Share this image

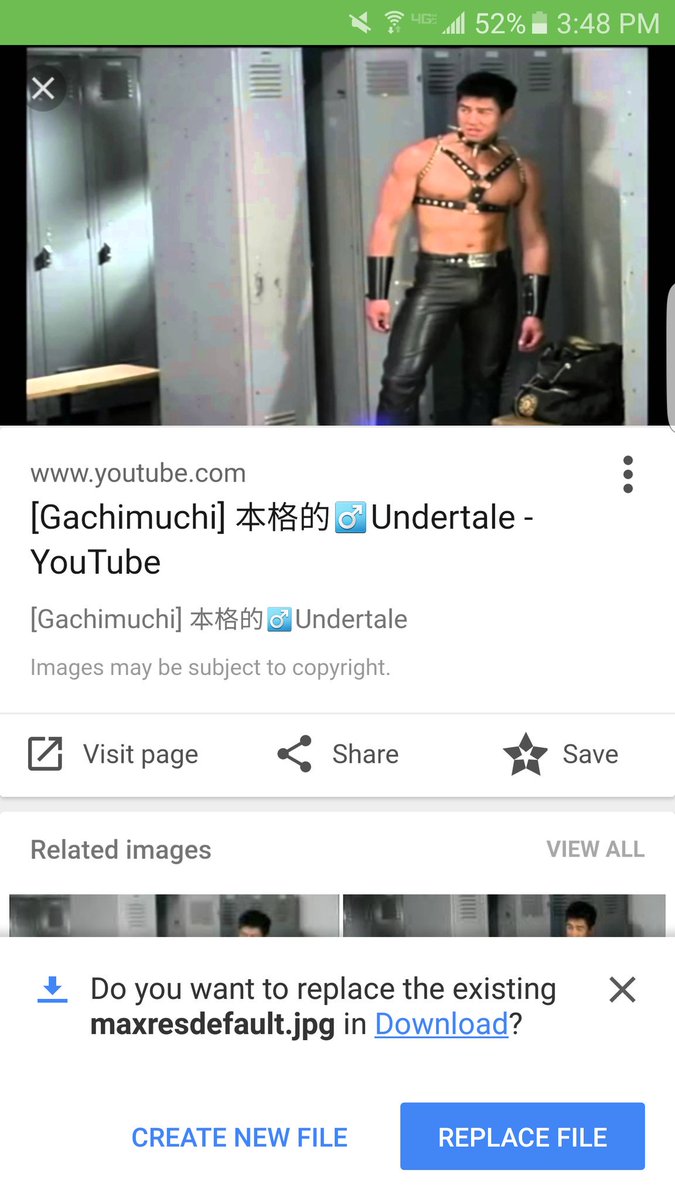[338, 754]
